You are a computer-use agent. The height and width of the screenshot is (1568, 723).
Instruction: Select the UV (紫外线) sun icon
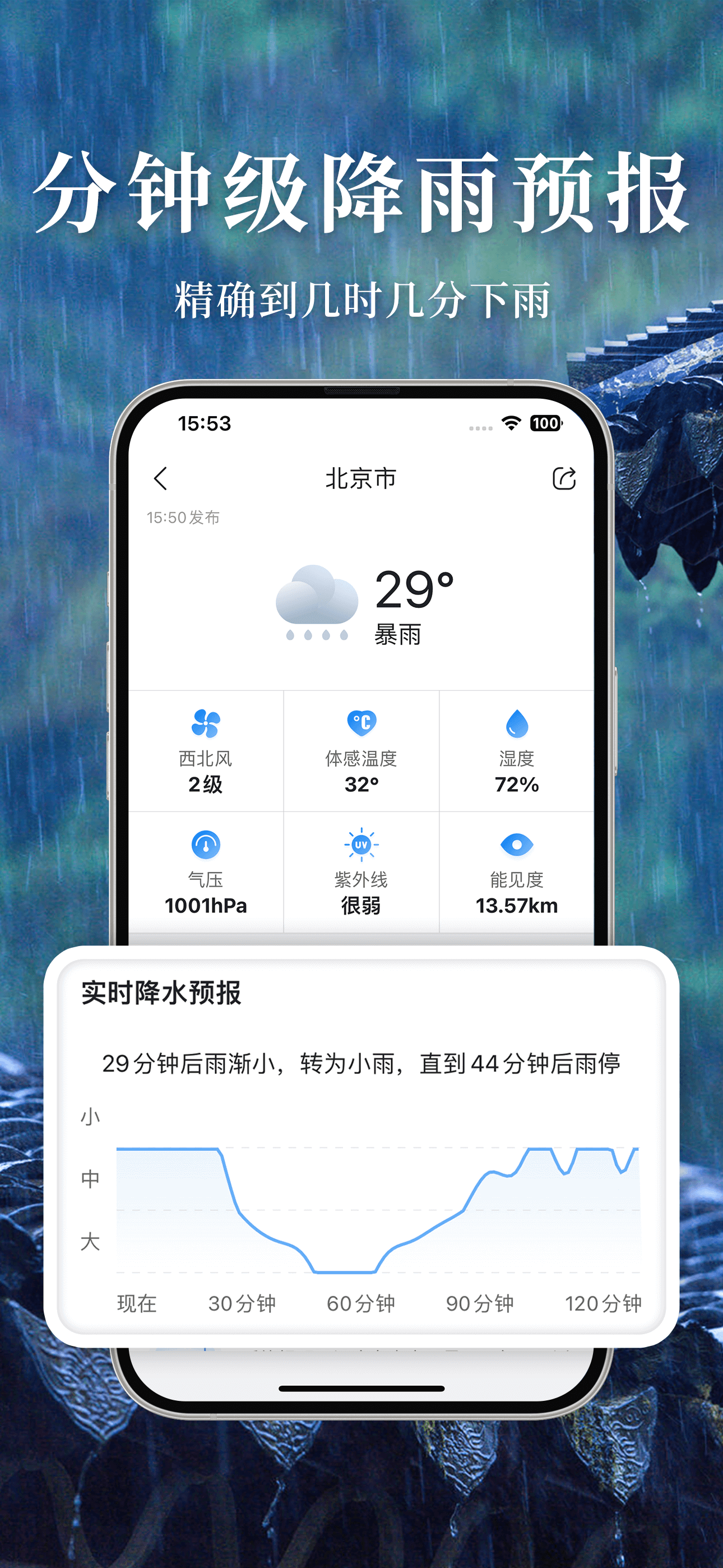[361, 846]
